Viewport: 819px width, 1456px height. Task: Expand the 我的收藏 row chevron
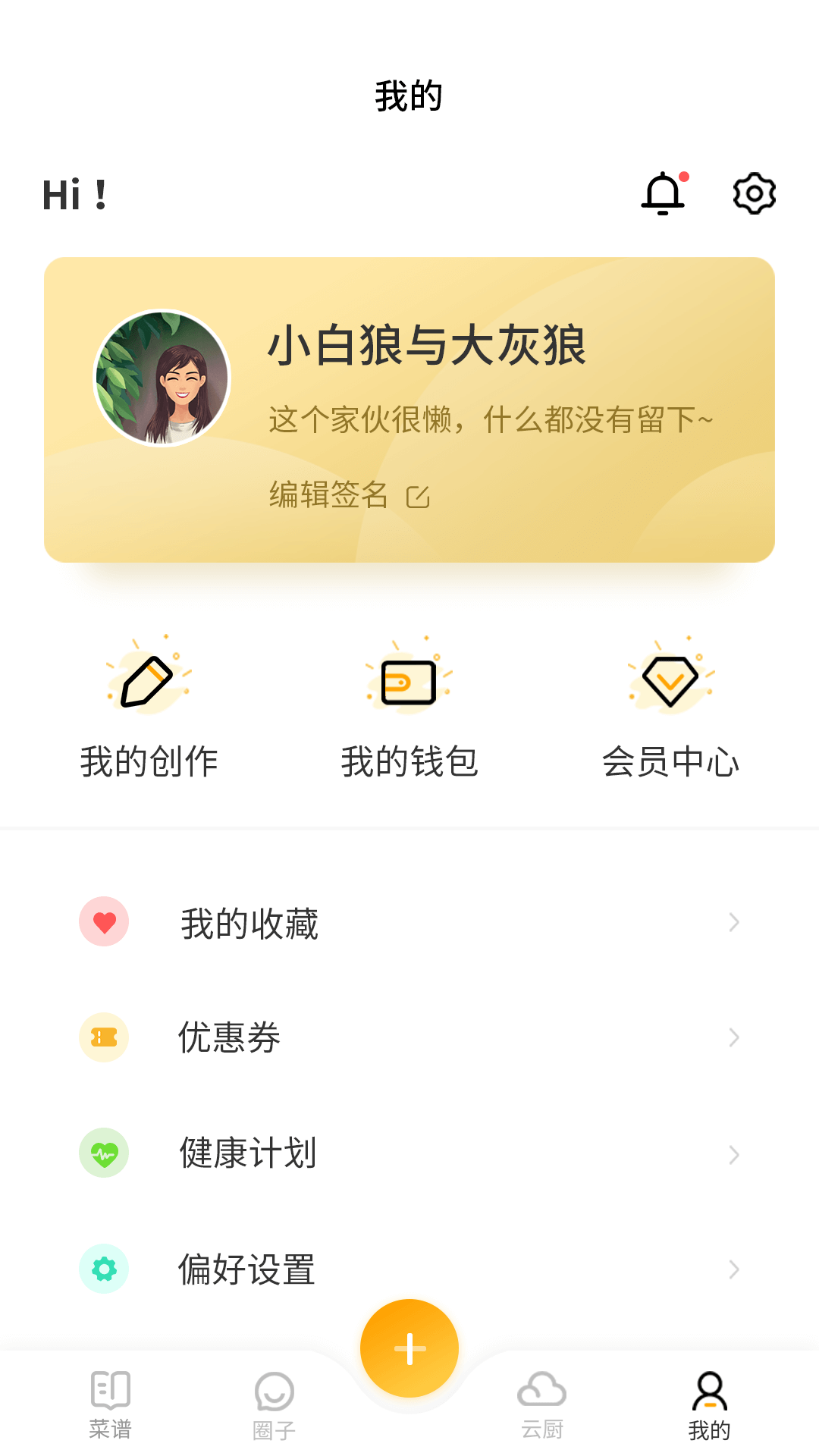(x=733, y=923)
